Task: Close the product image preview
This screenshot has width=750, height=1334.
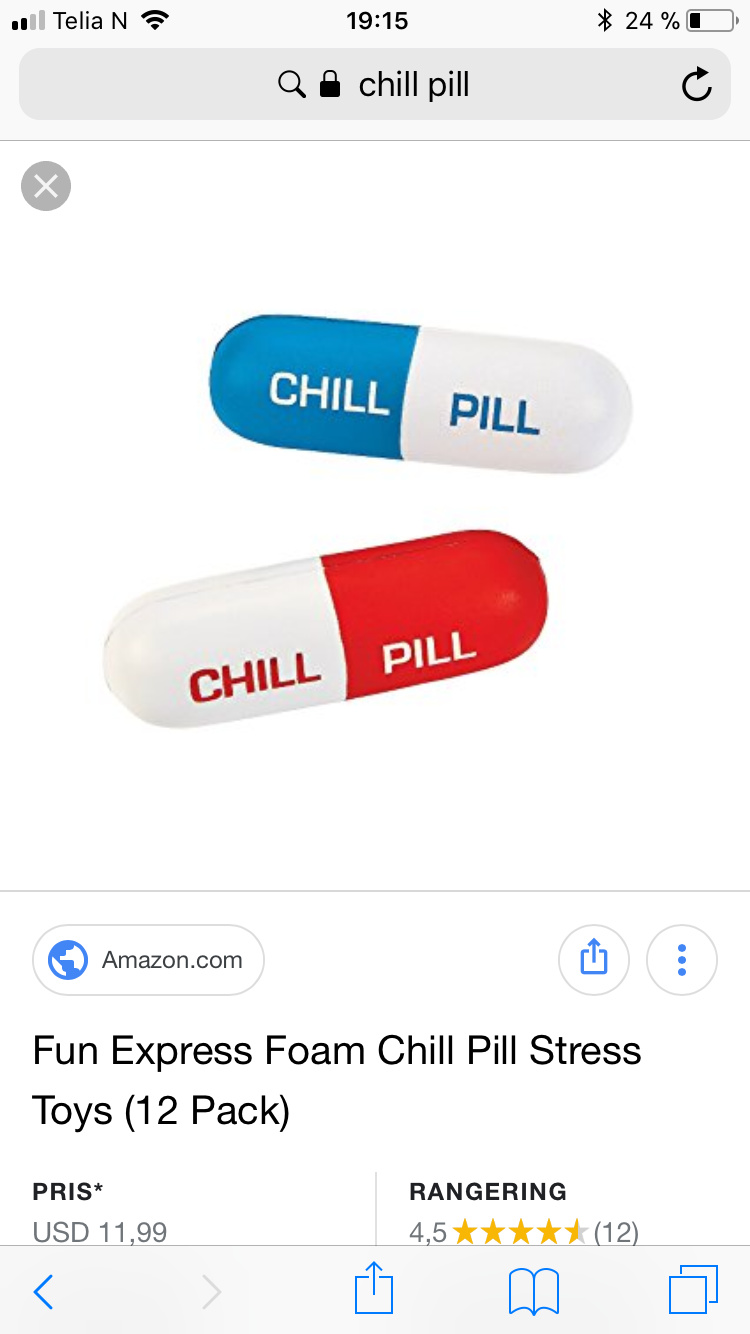Action: pos(46,186)
